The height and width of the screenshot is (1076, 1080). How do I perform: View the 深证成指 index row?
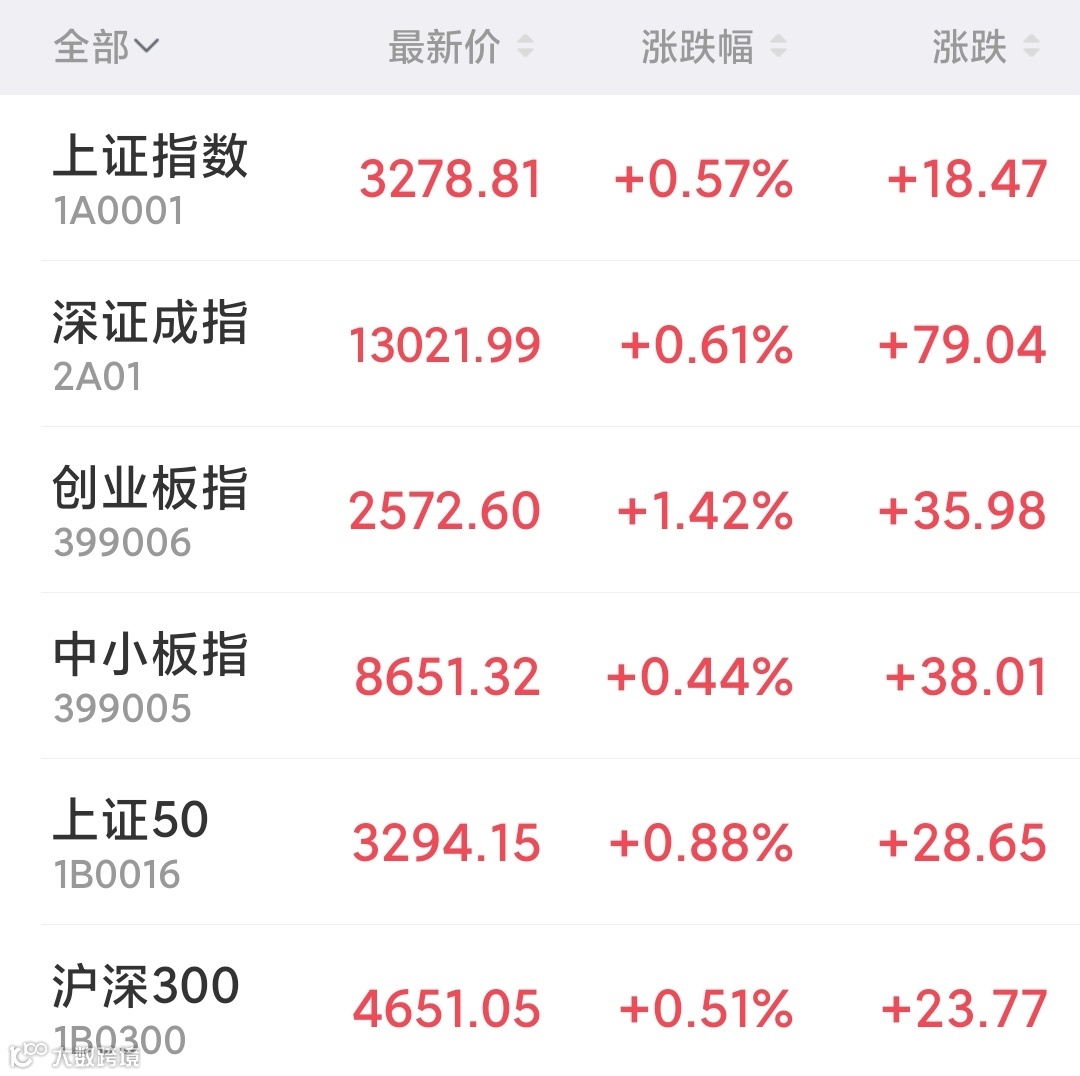click(x=150, y=325)
